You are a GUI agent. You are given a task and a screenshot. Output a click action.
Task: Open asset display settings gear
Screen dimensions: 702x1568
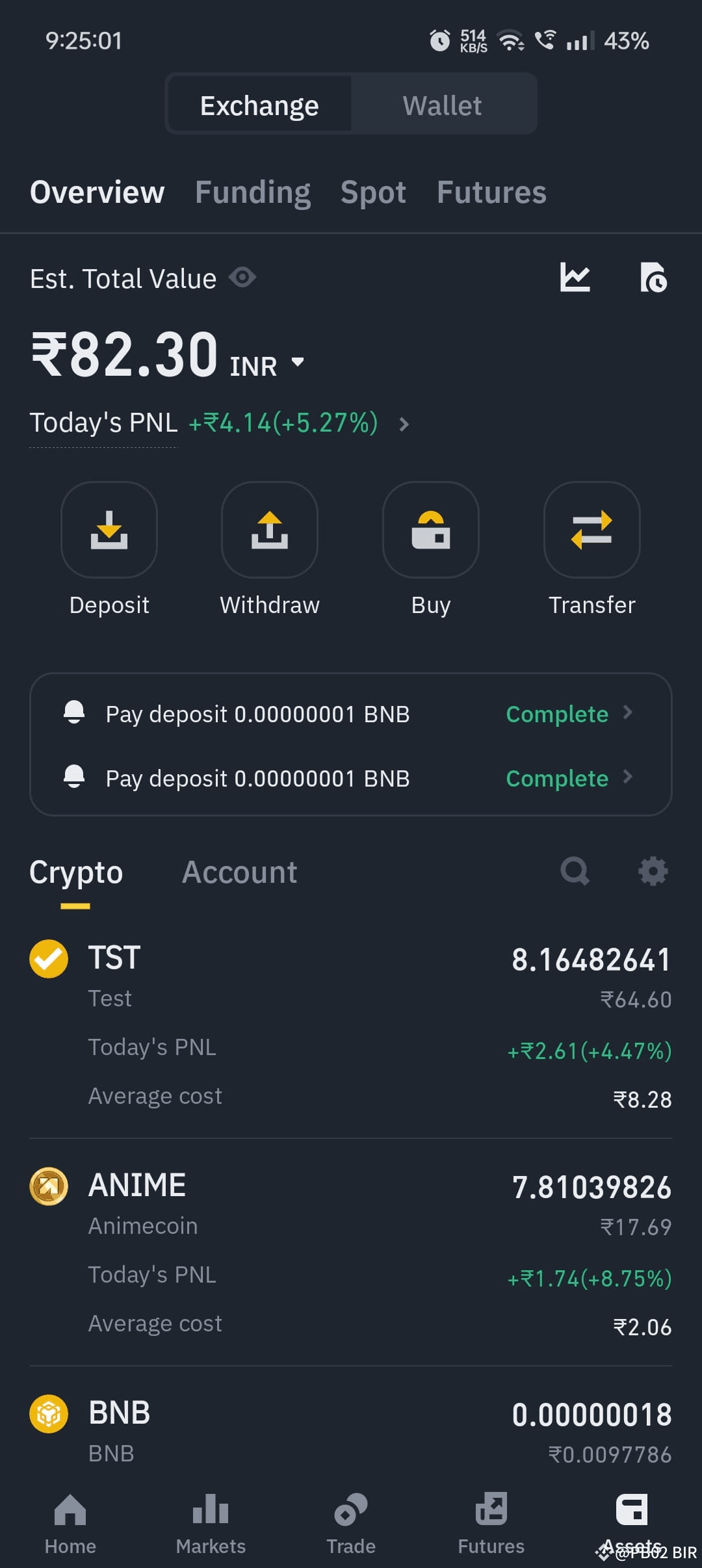653,872
